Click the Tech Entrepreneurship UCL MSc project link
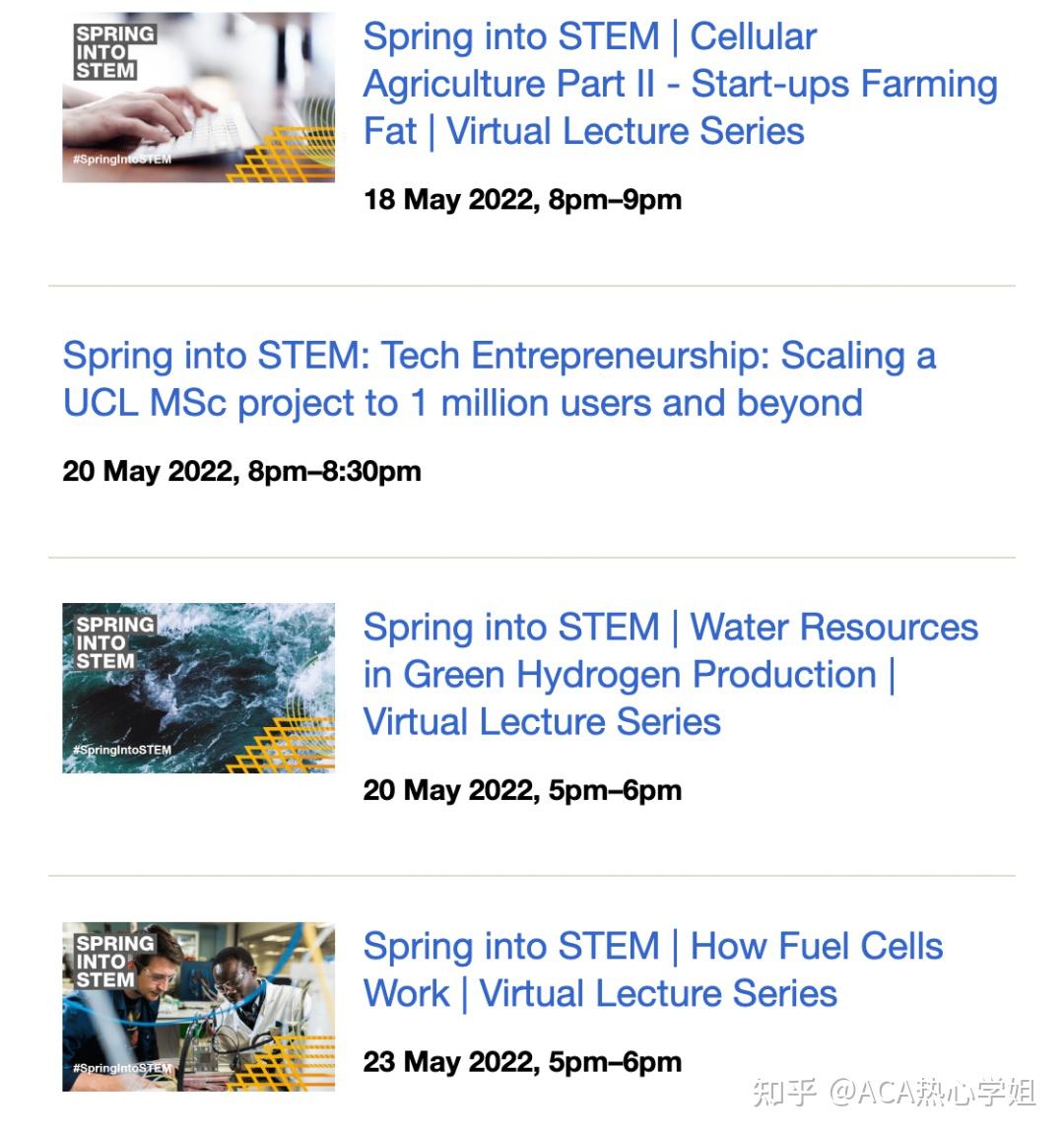Image resolution: width=1064 pixels, height=1136 pixels. click(x=499, y=378)
